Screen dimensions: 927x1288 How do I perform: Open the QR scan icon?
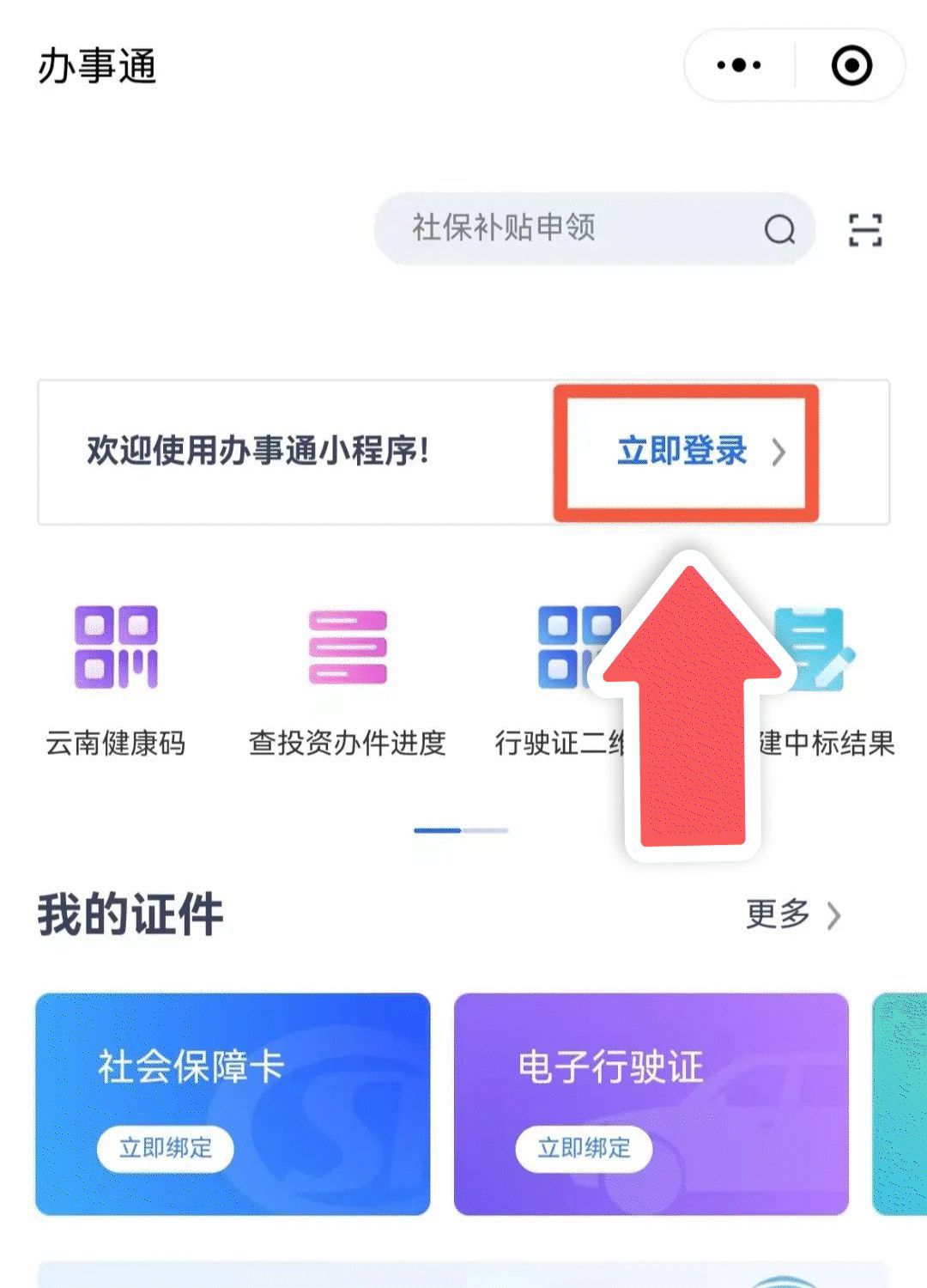pos(864,230)
